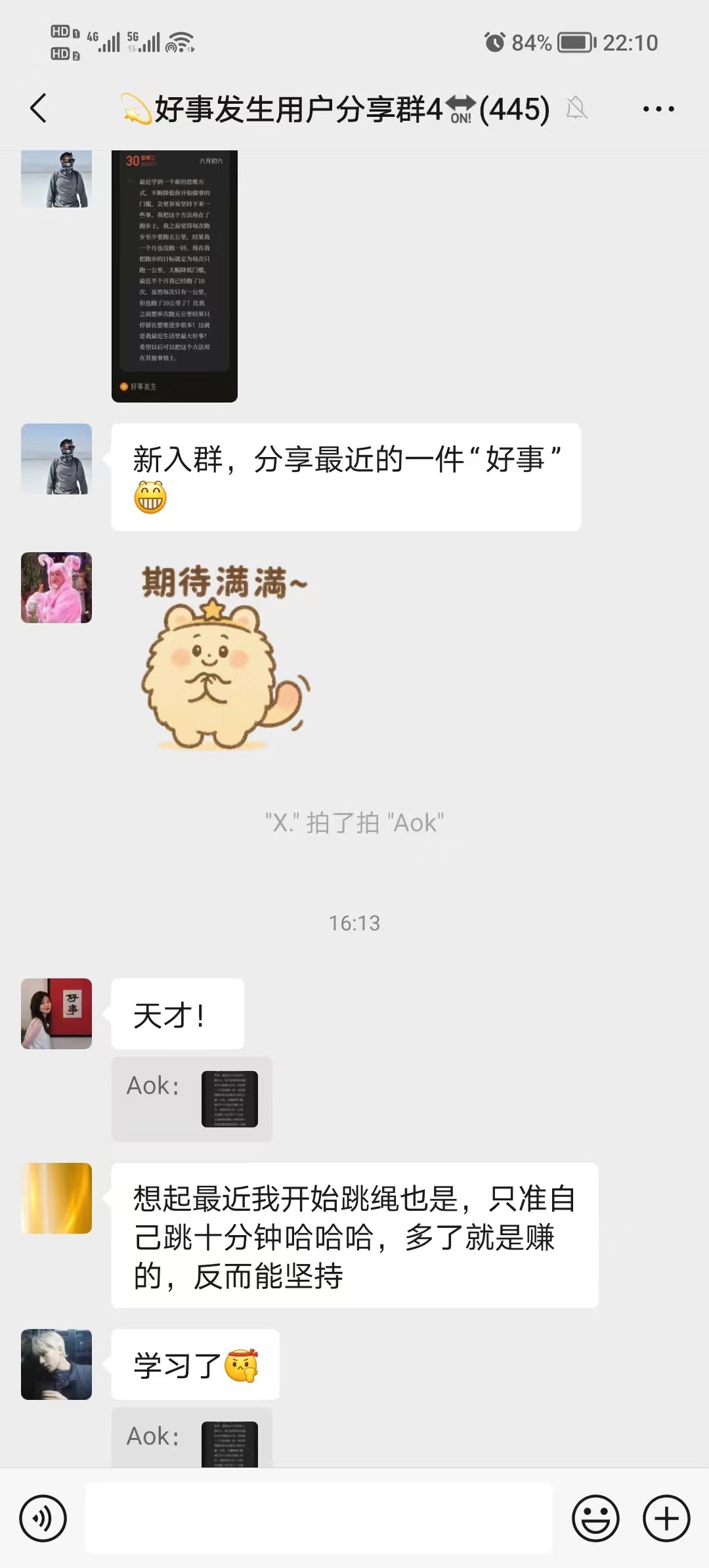Go back from the group chat
This screenshot has height=1568, width=709.
pos(39,108)
